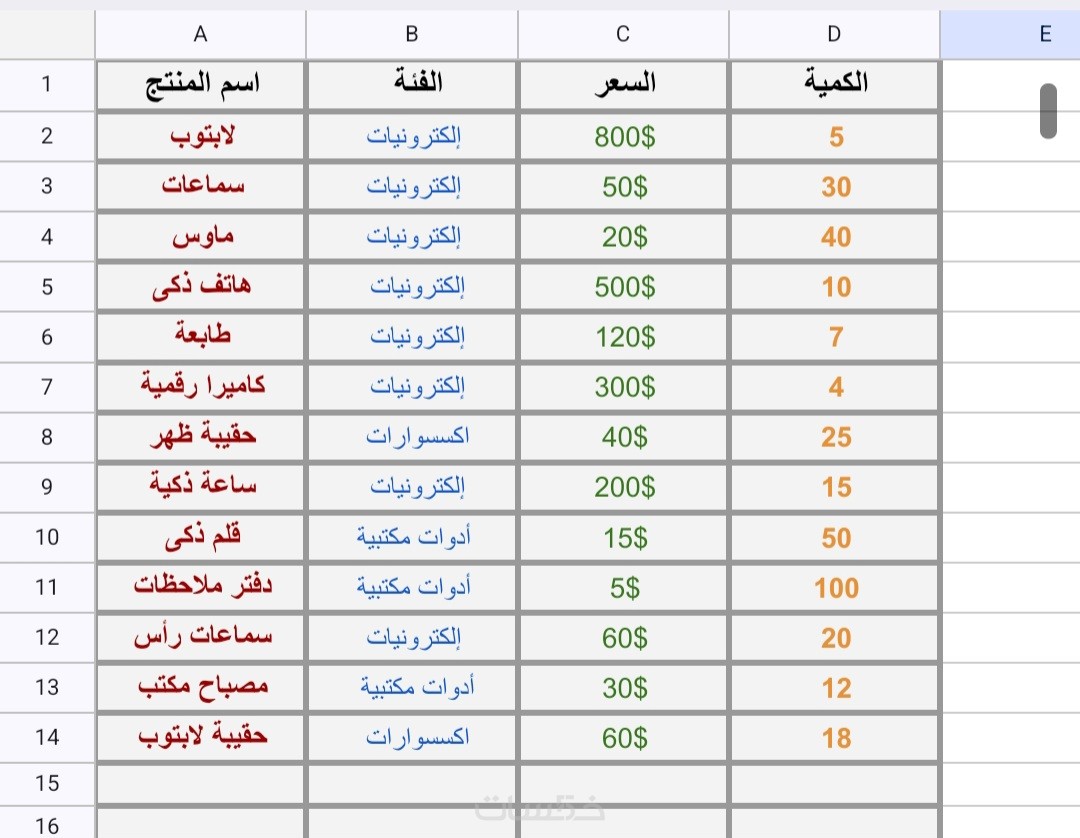The height and width of the screenshot is (838, 1080).
Task: Select column A header
Action: [200, 34]
